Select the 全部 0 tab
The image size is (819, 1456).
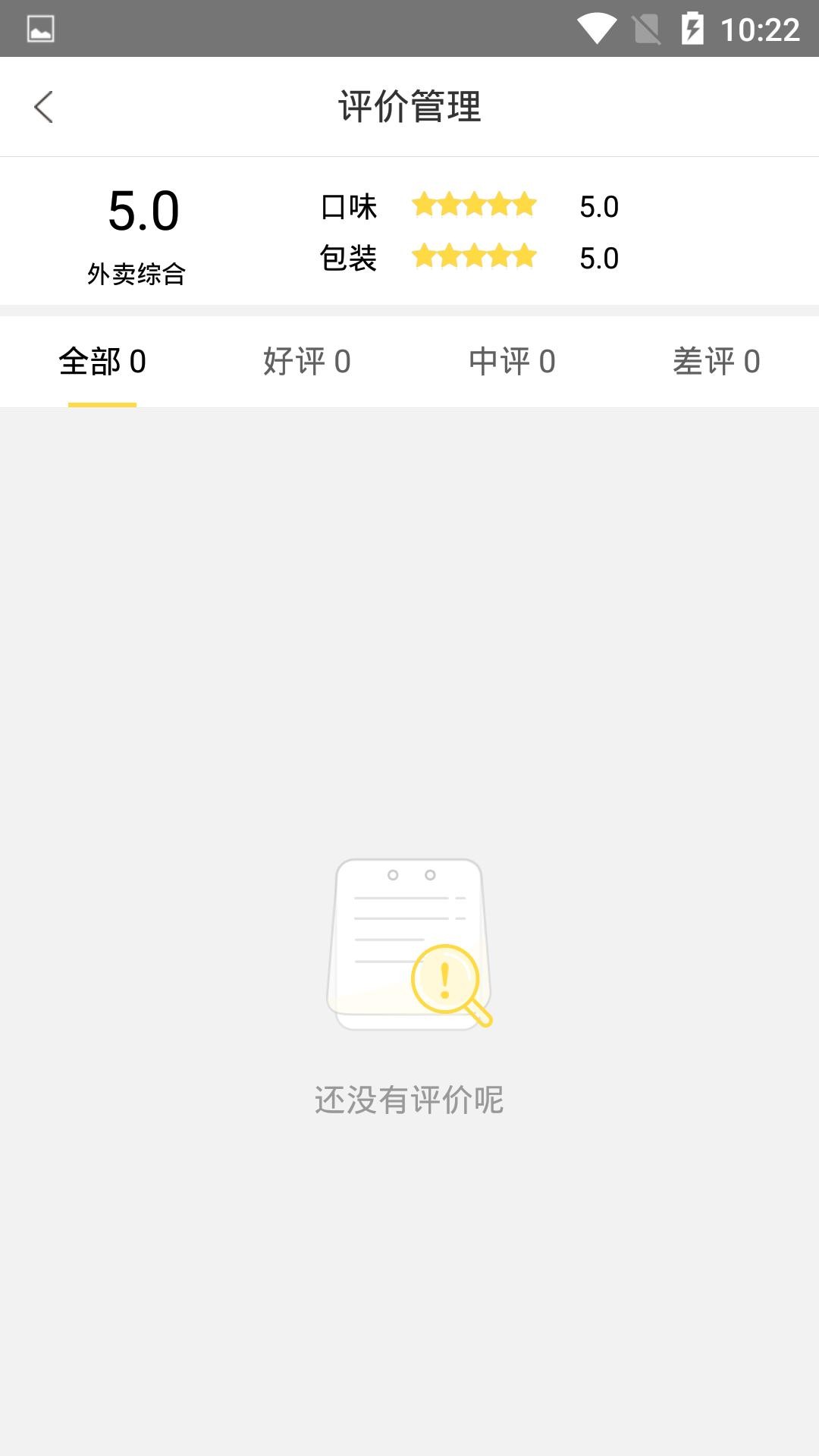102,362
